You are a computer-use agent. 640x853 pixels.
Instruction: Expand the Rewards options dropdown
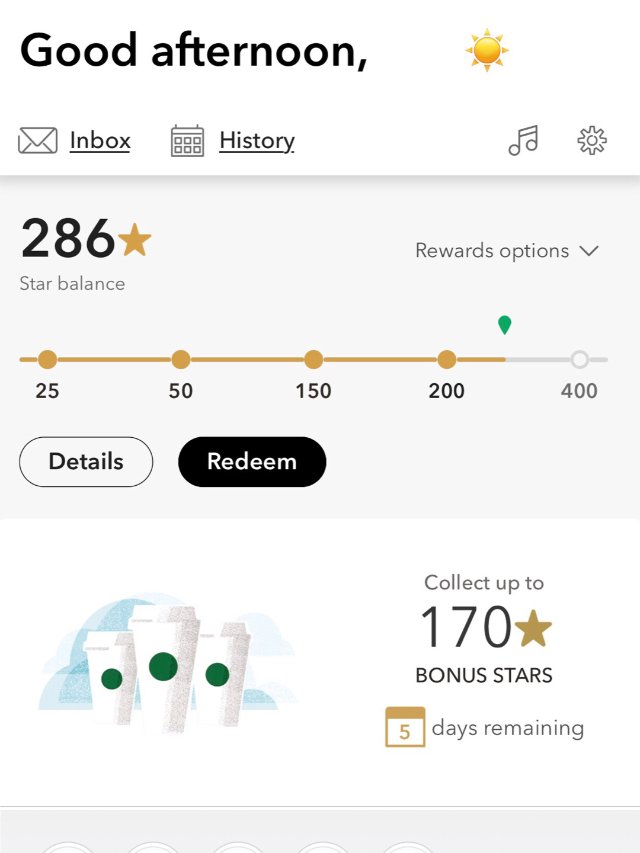pyautogui.click(x=506, y=251)
